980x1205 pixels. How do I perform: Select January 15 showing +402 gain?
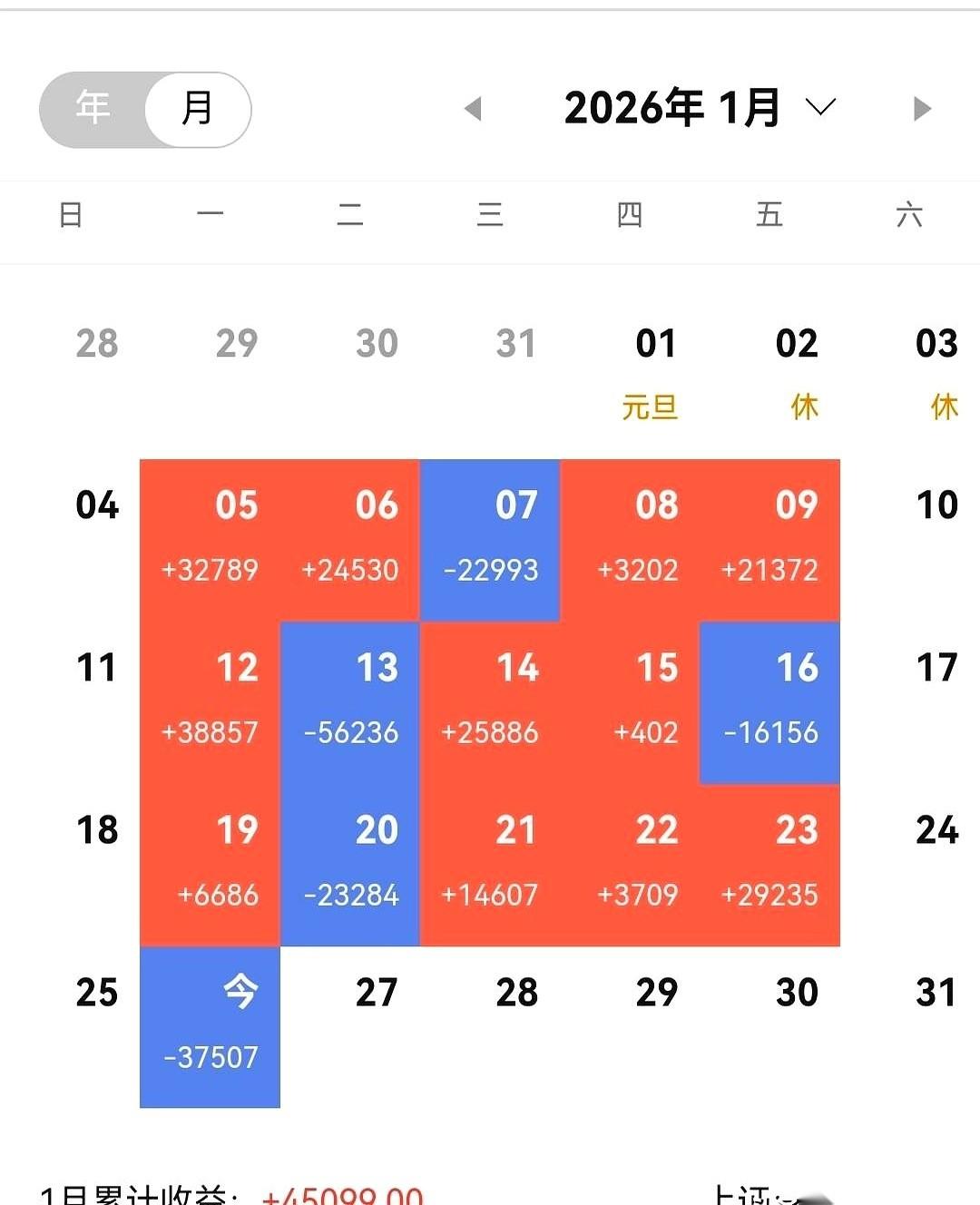click(x=648, y=699)
